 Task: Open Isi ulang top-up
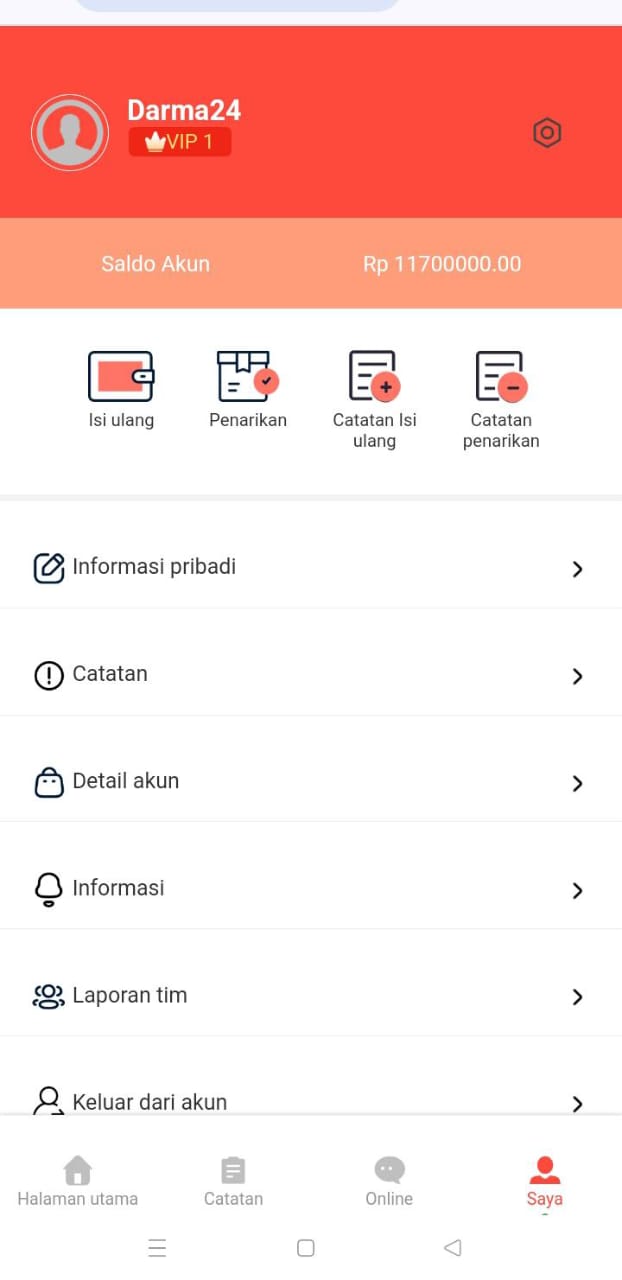pyautogui.click(x=121, y=390)
